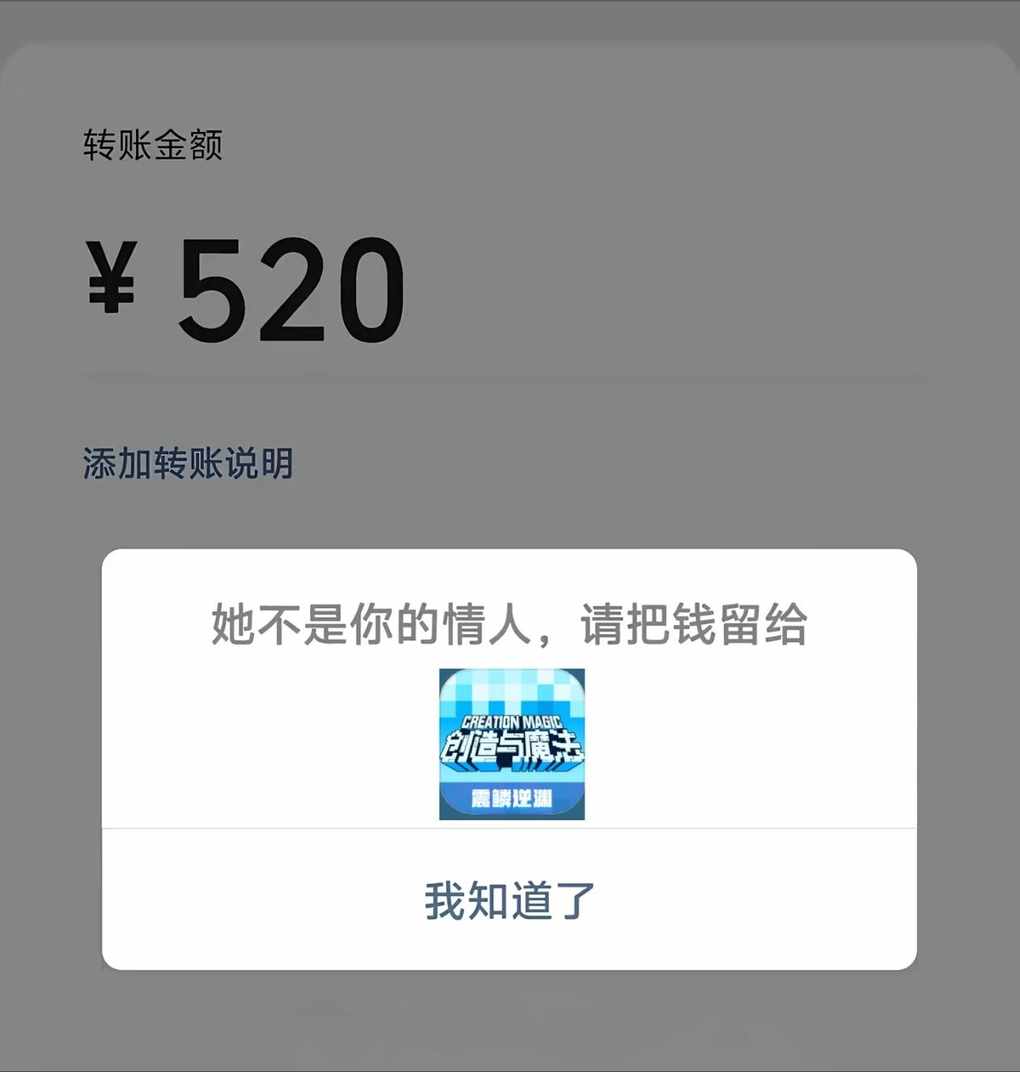Open the 添加转账说明 link
This screenshot has width=1020, height=1072.
(x=188, y=464)
